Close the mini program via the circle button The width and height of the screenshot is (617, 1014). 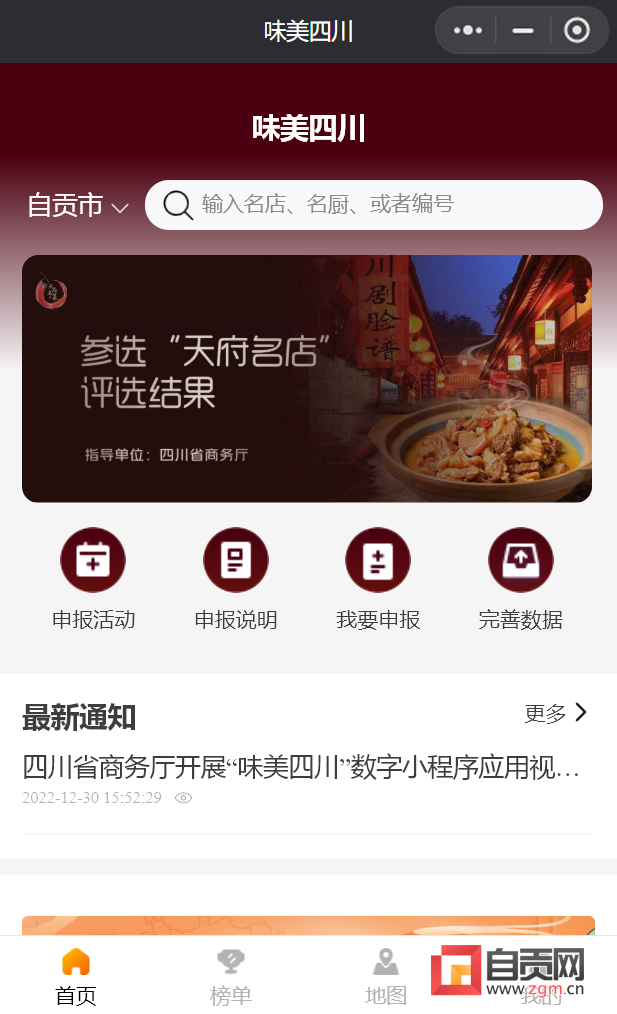click(x=577, y=31)
